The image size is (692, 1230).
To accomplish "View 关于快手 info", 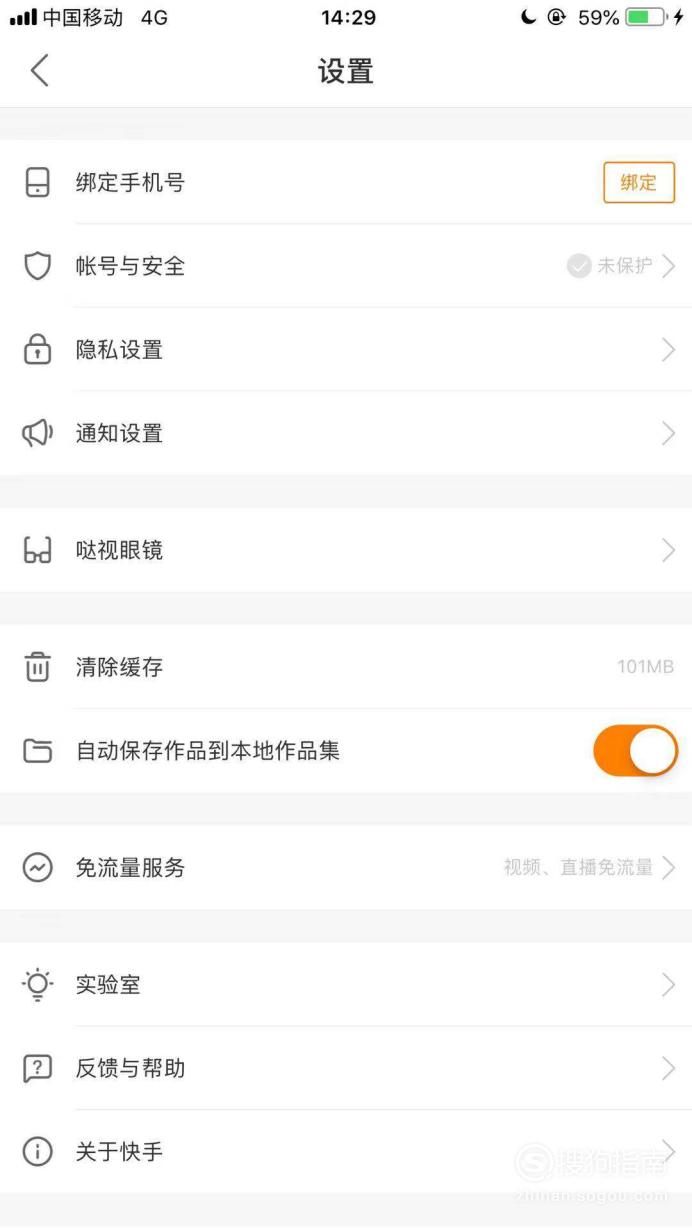I will (346, 1152).
